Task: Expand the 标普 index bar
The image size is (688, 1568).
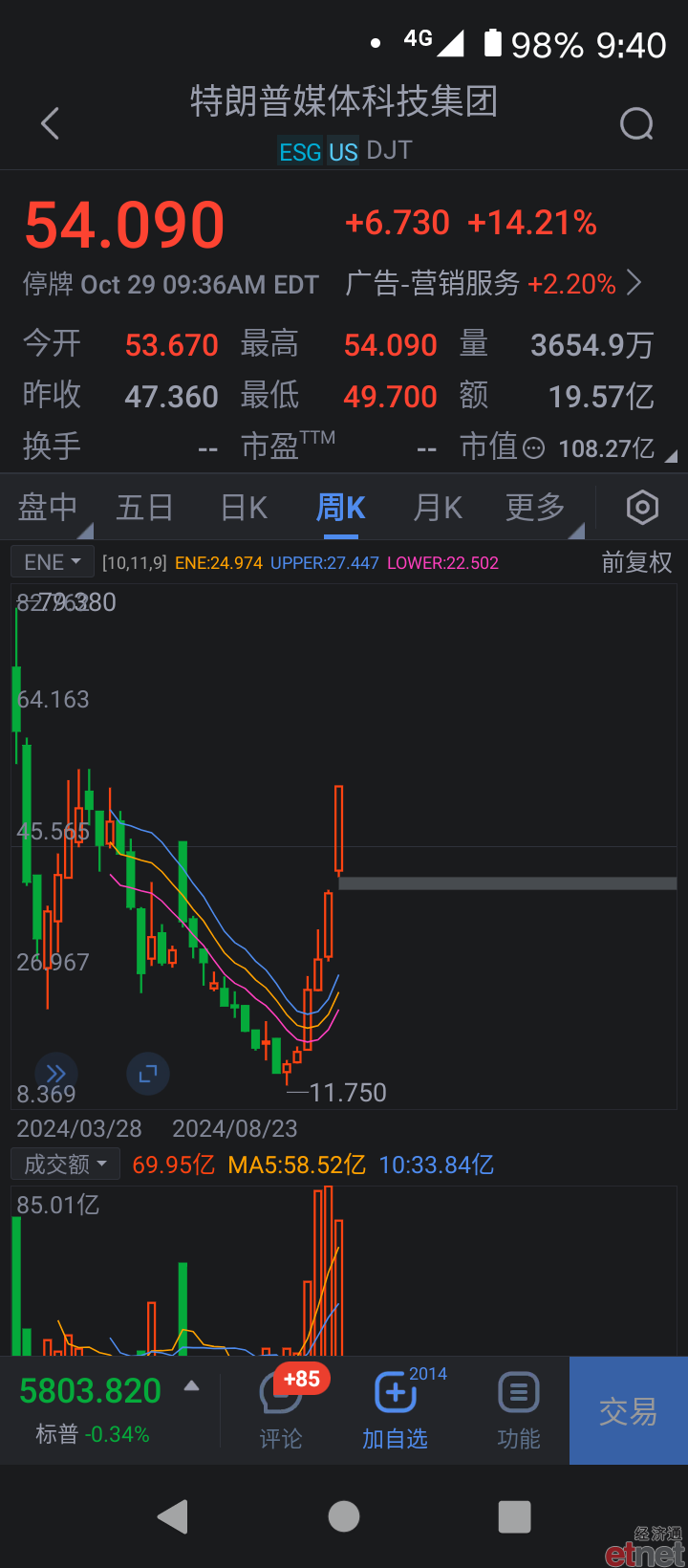Action: coord(192,1385)
